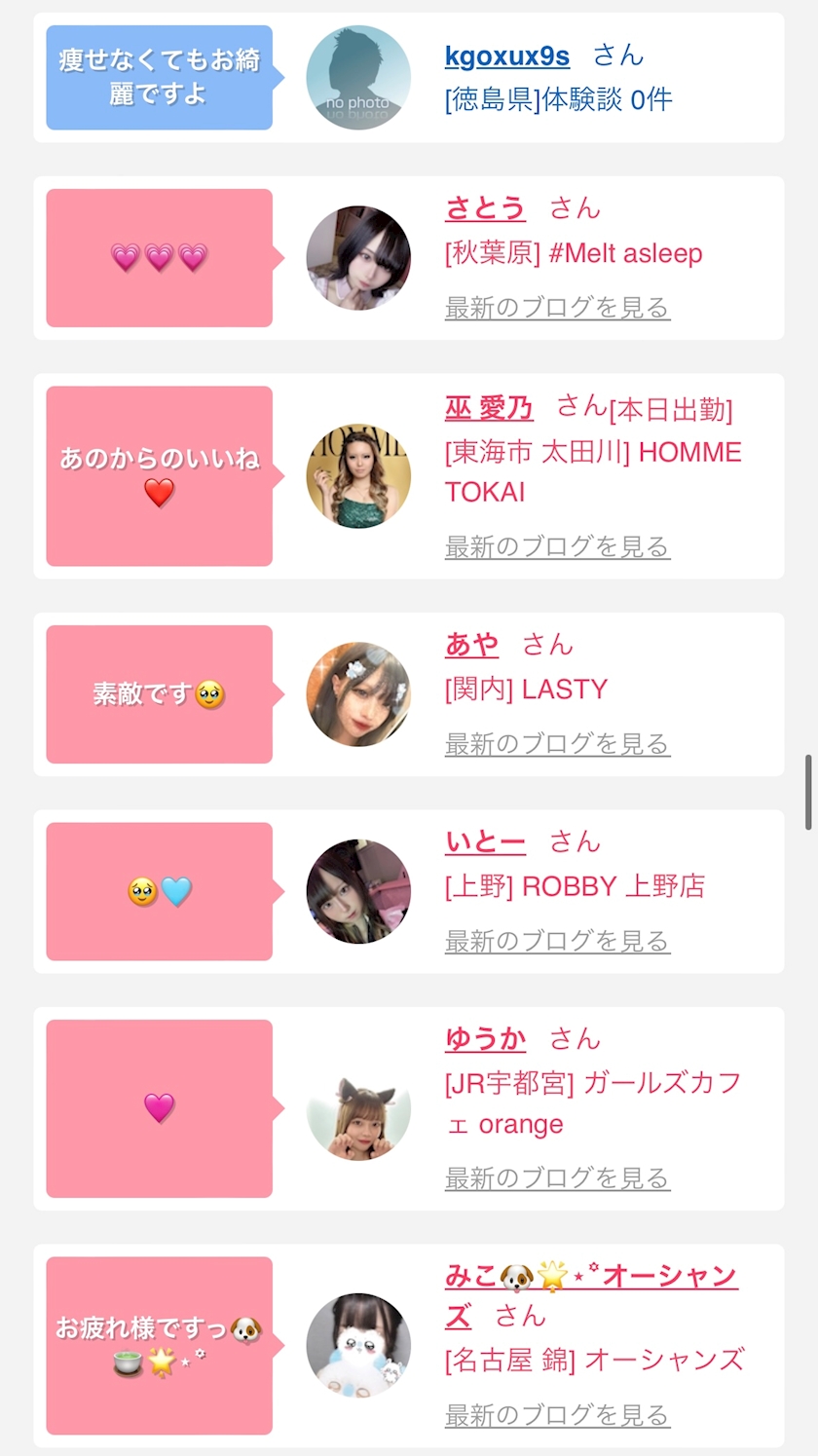Tap さとう's round avatar photo

pos(358,258)
